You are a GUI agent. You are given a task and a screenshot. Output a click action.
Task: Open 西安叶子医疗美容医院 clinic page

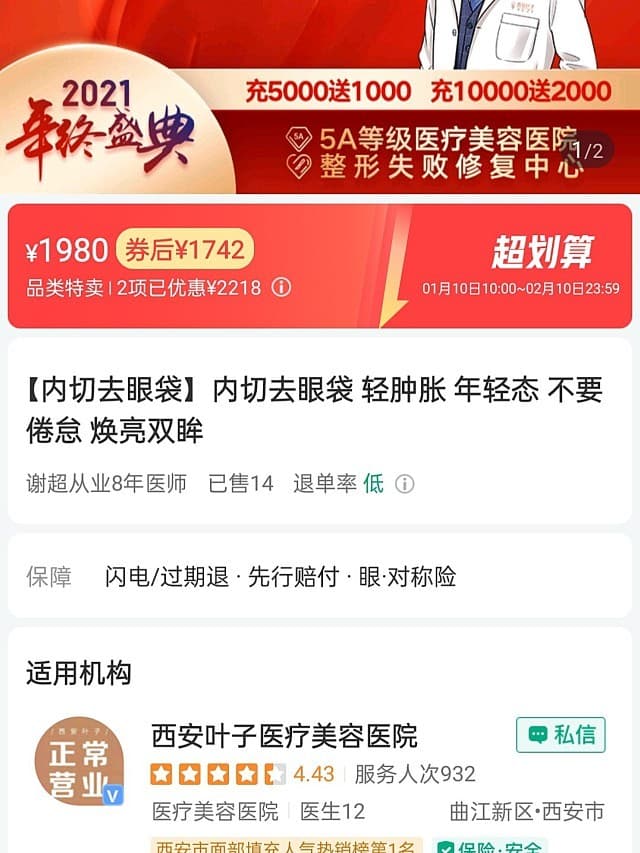(284, 736)
